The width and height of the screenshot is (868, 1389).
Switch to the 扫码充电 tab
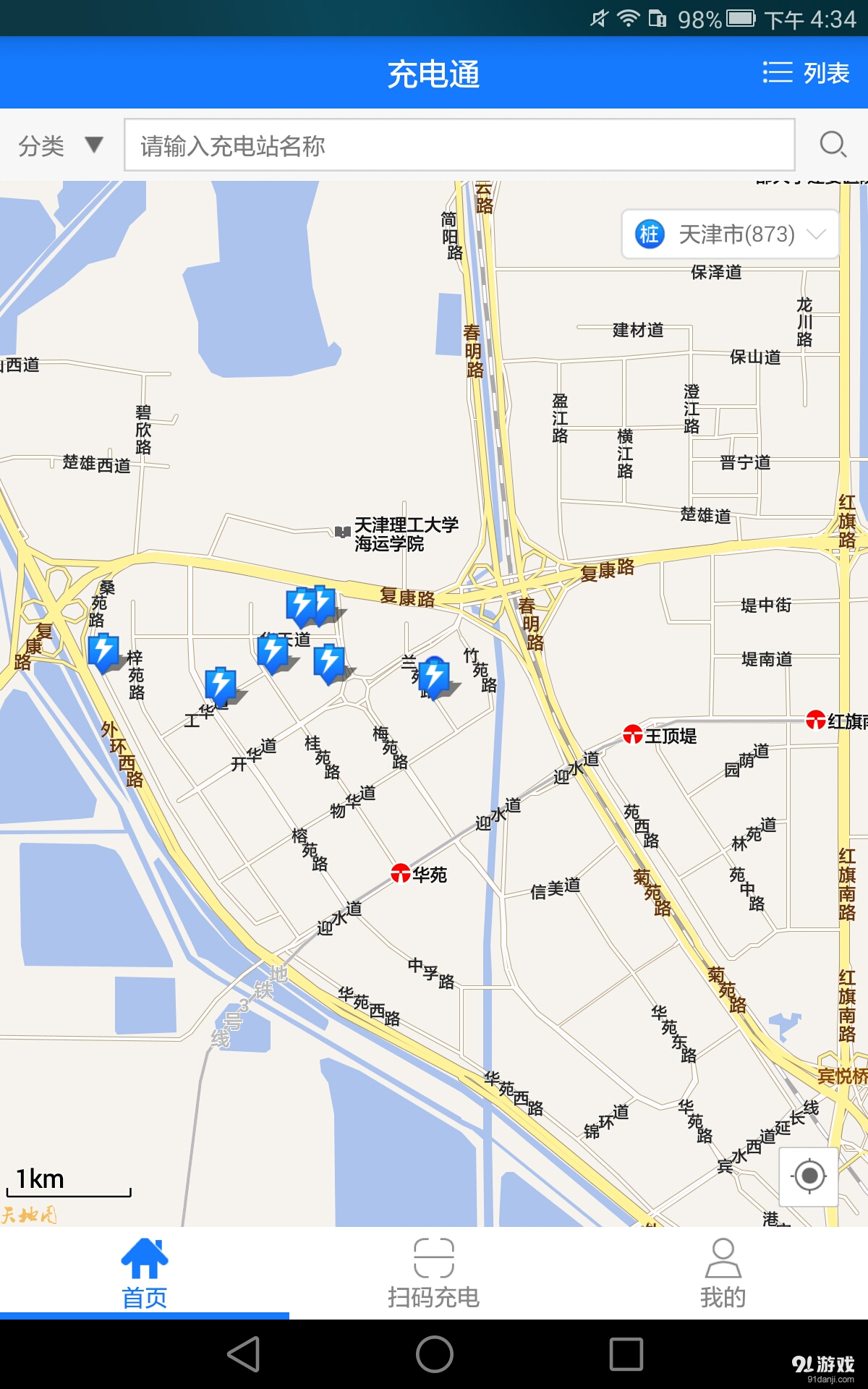[x=433, y=1273]
